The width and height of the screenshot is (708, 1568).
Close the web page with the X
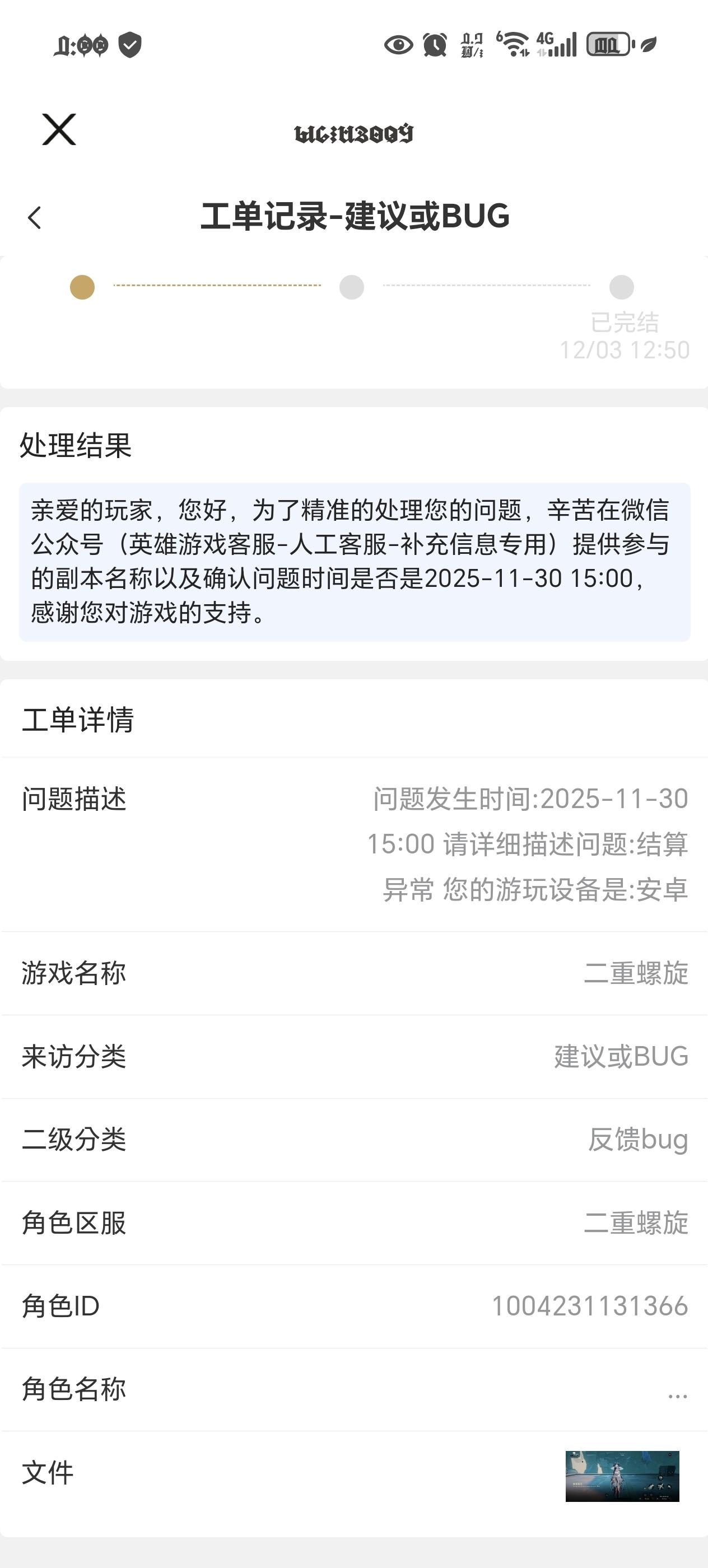click(59, 130)
